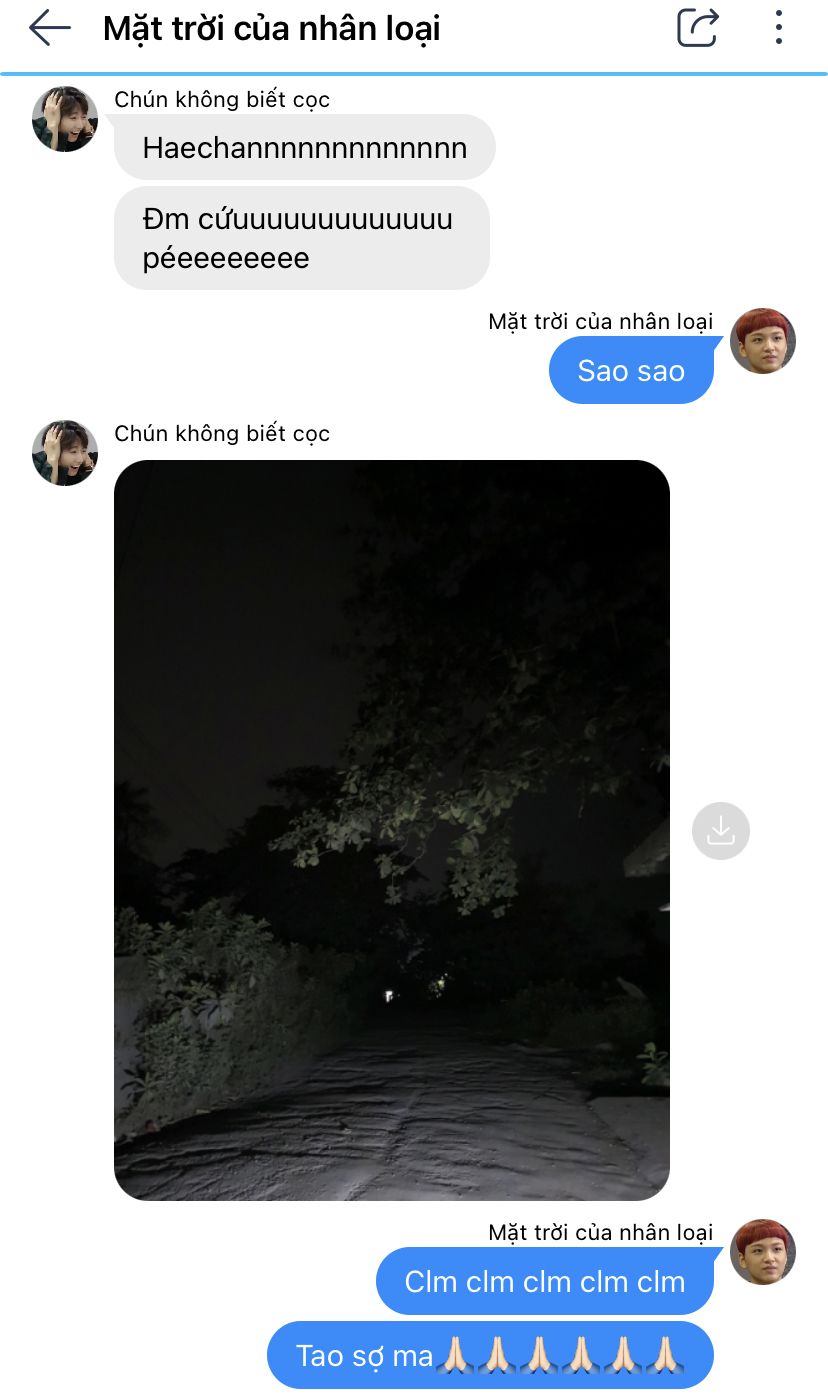Open the dark tree photo message
The height and width of the screenshot is (1398, 828).
click(x=391, y=830)
